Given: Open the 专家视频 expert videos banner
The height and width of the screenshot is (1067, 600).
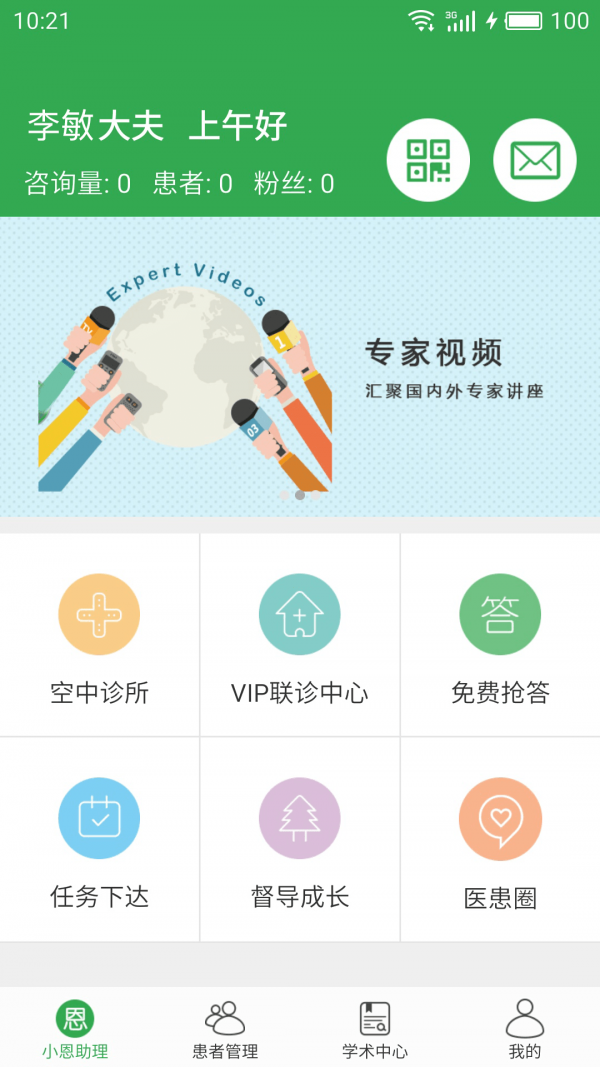Looking at the screenshot, I should [x=300, y=367].
